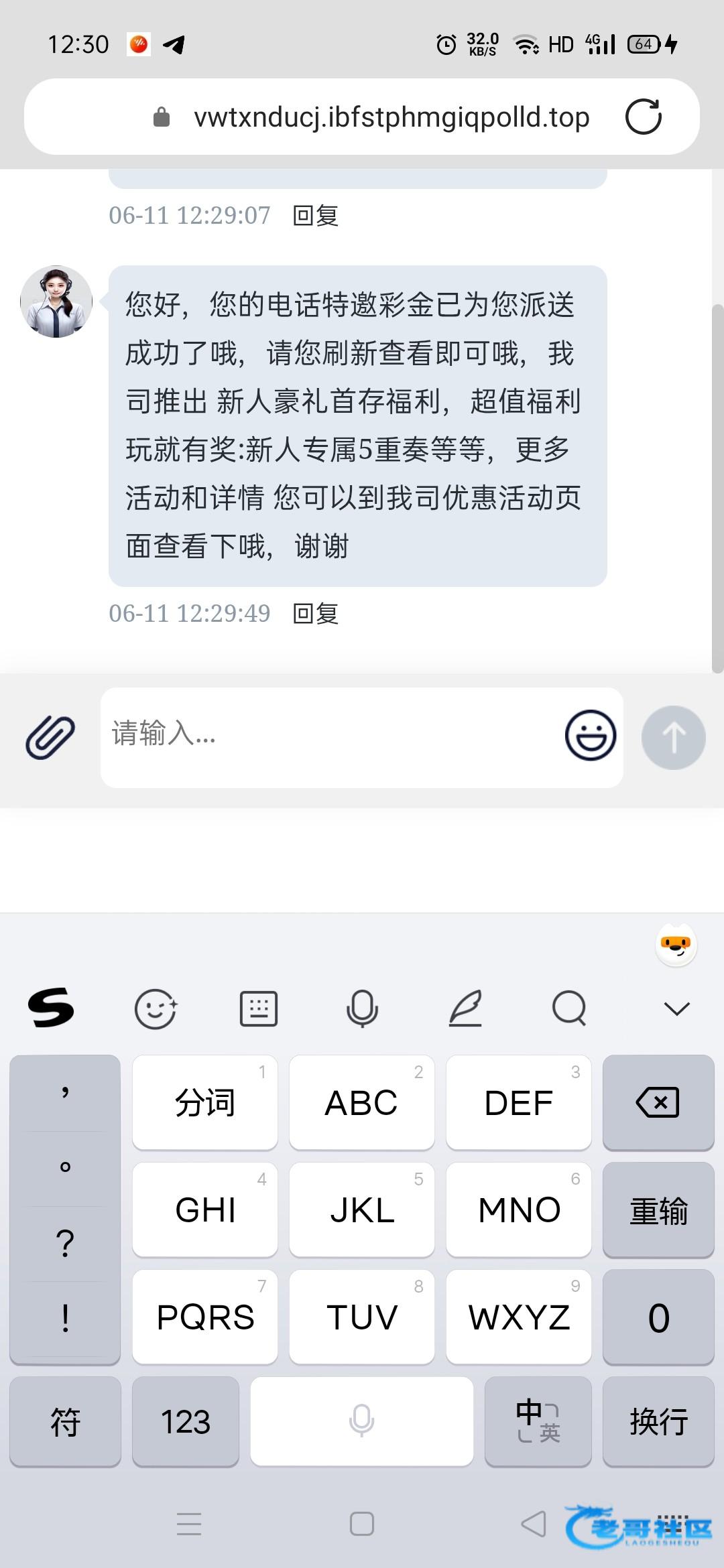
Task: Reply to the 12:29:07 message
Action: point(315,215)
